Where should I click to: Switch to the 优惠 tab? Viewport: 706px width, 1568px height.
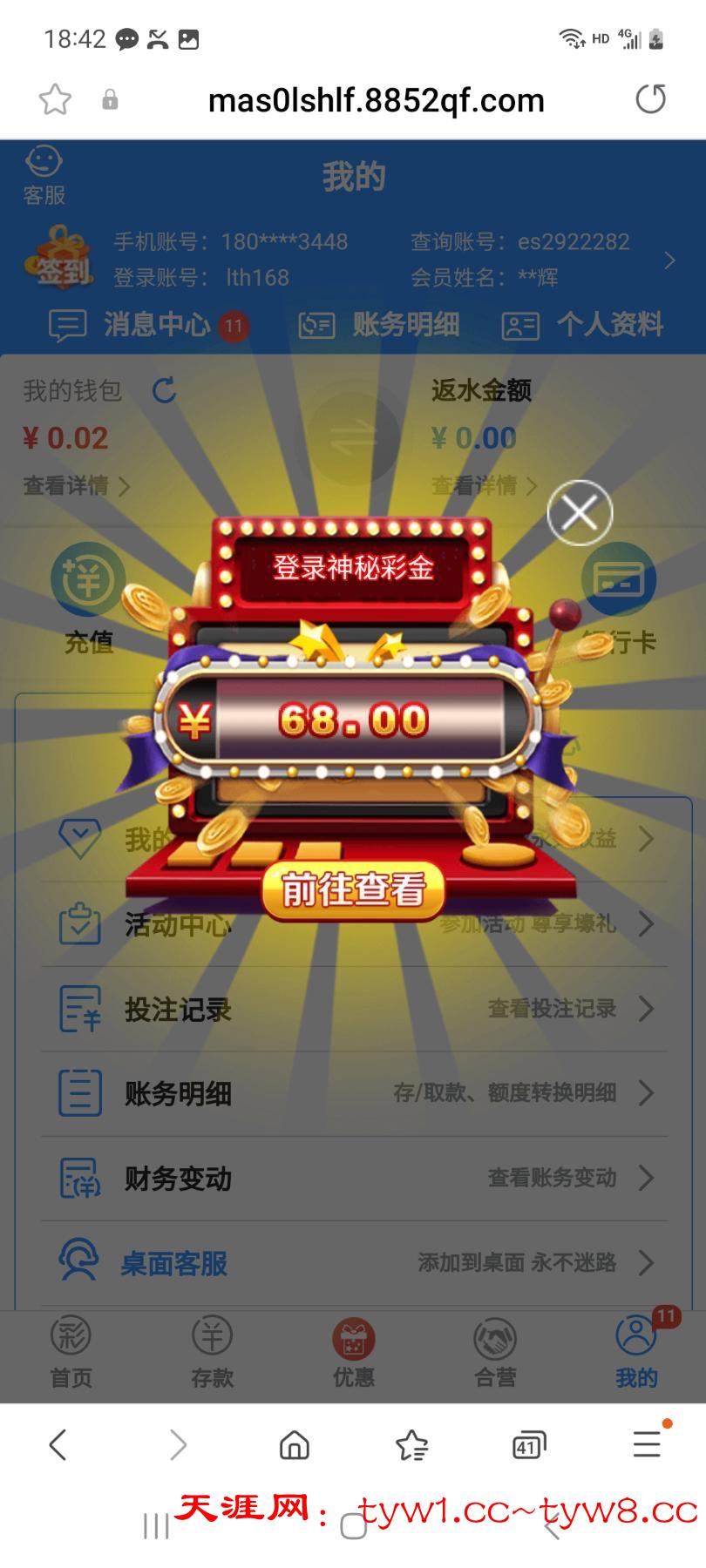pos(353,1352)
